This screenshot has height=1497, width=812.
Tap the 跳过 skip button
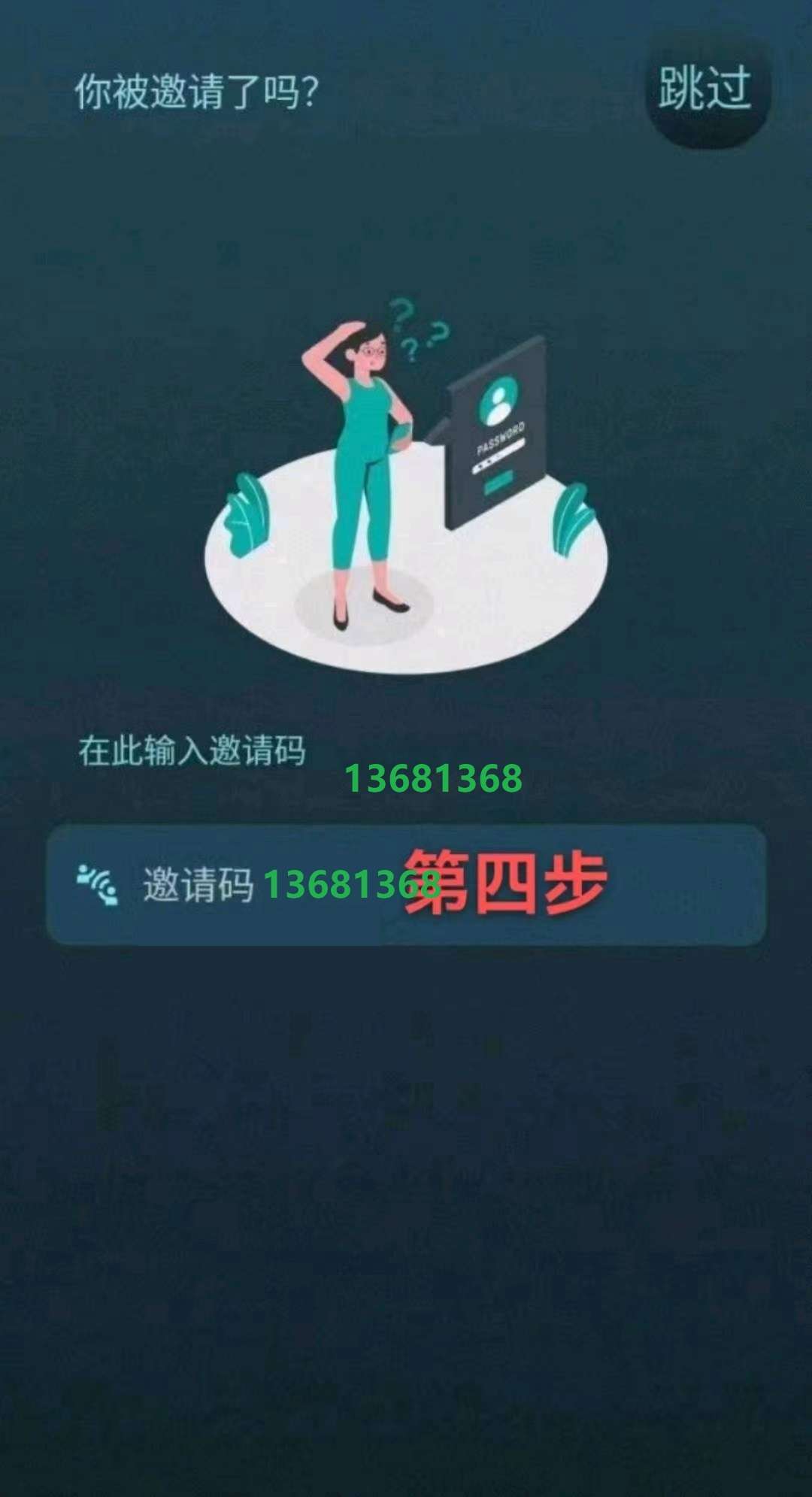(706, 89)
